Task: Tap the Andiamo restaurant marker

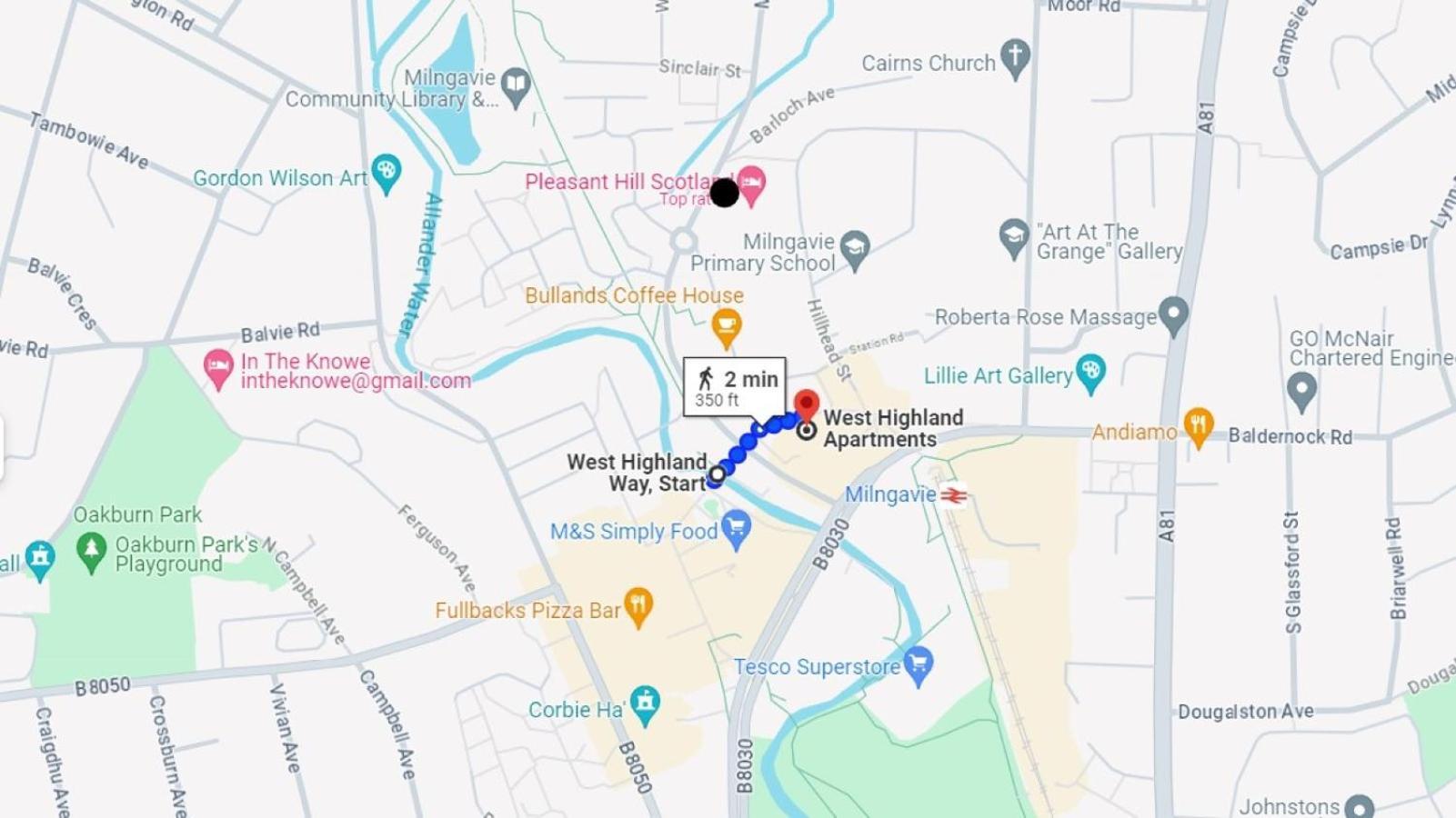Action: click(1198, 425)
